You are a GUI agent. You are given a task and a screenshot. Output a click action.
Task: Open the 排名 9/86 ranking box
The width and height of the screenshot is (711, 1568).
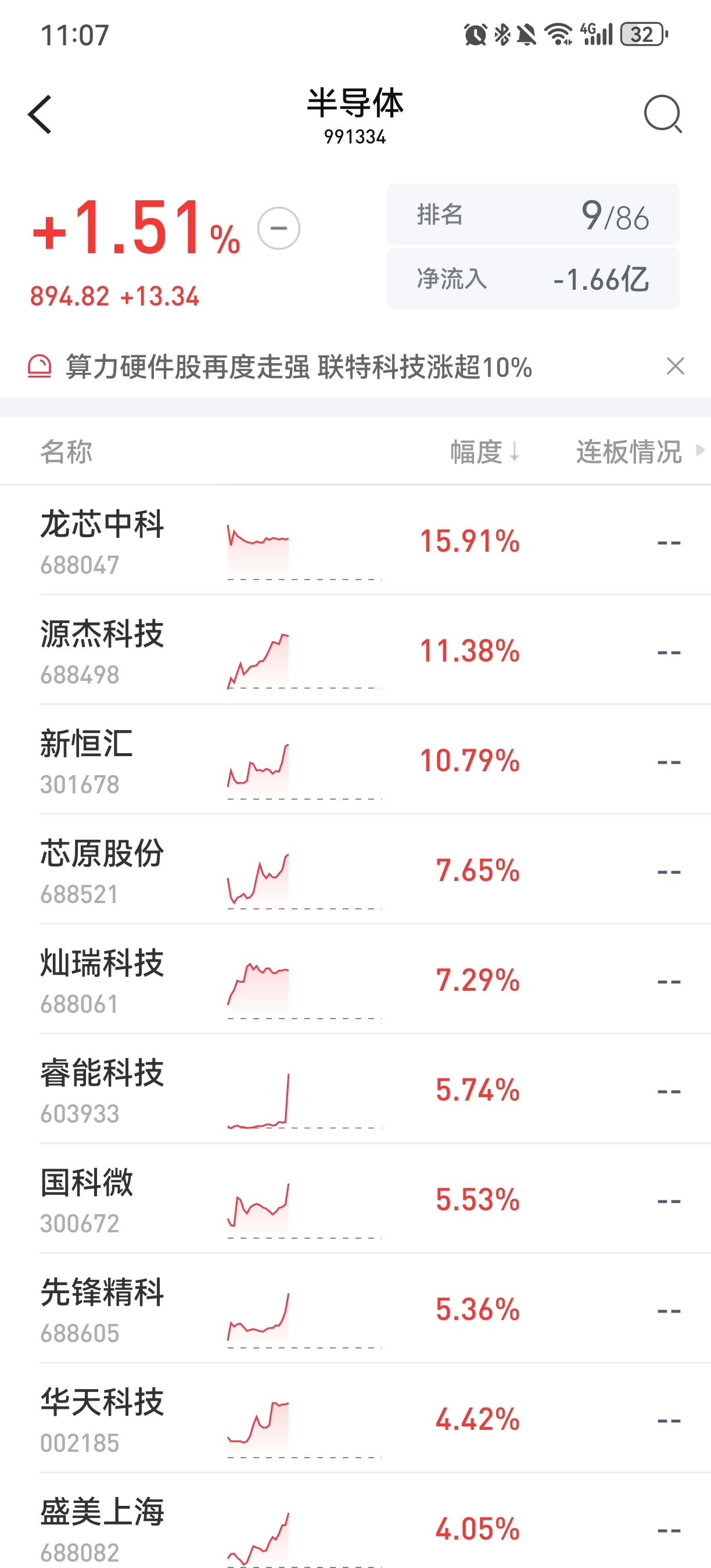tap(533, 214)
